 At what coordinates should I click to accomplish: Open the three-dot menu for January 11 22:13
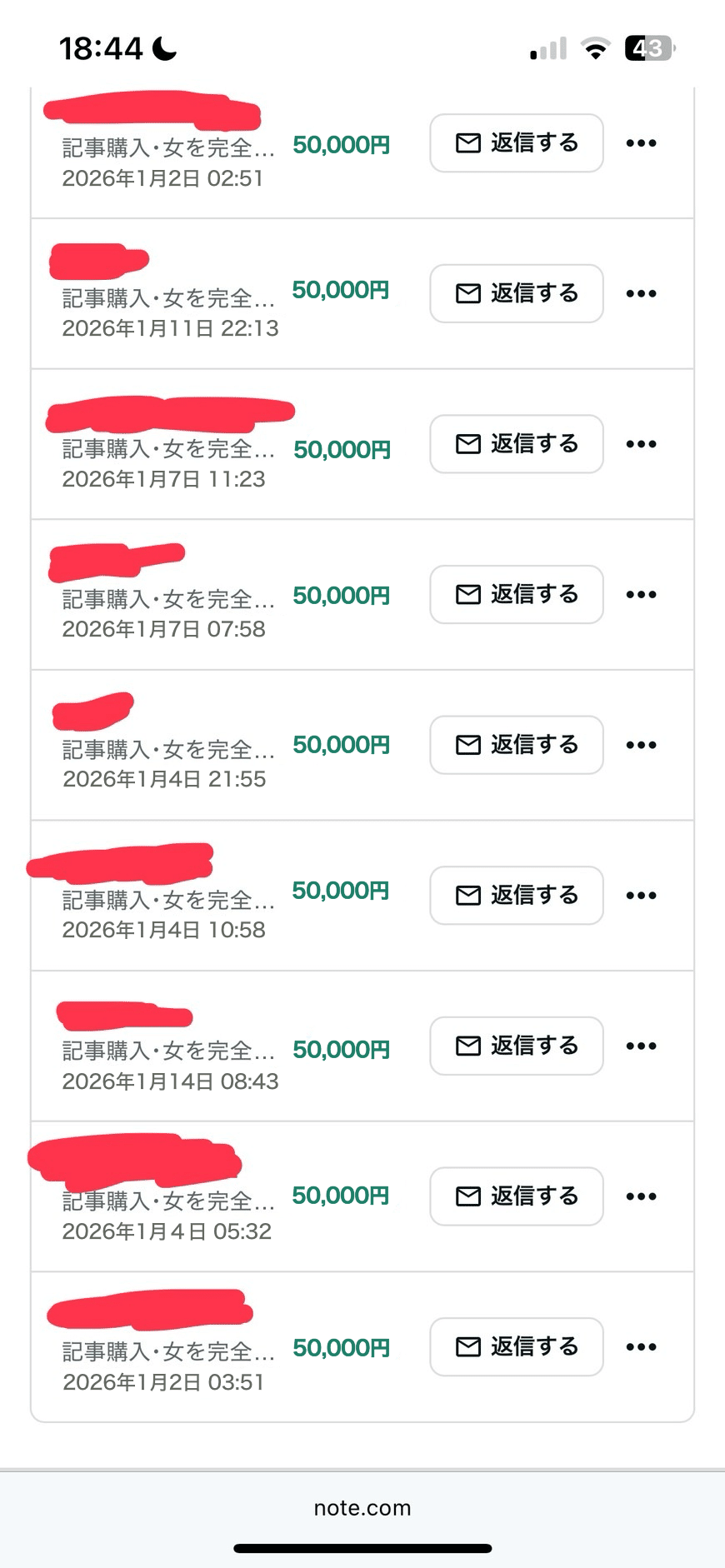(x=641, y=293)
